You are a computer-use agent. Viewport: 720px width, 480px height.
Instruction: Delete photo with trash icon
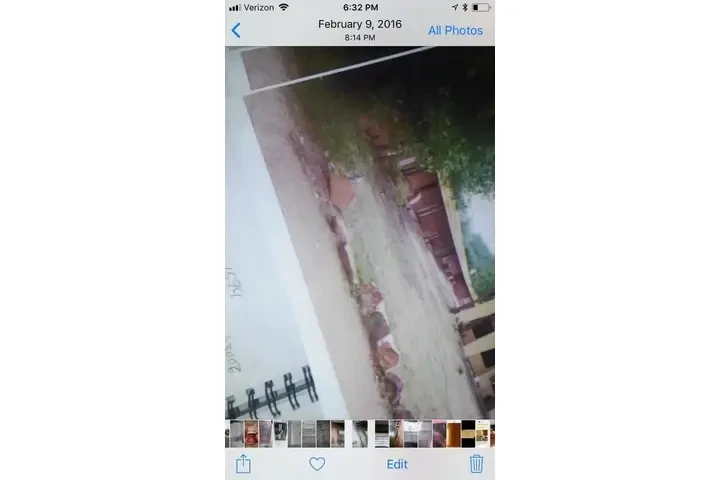tap(476, 464)
